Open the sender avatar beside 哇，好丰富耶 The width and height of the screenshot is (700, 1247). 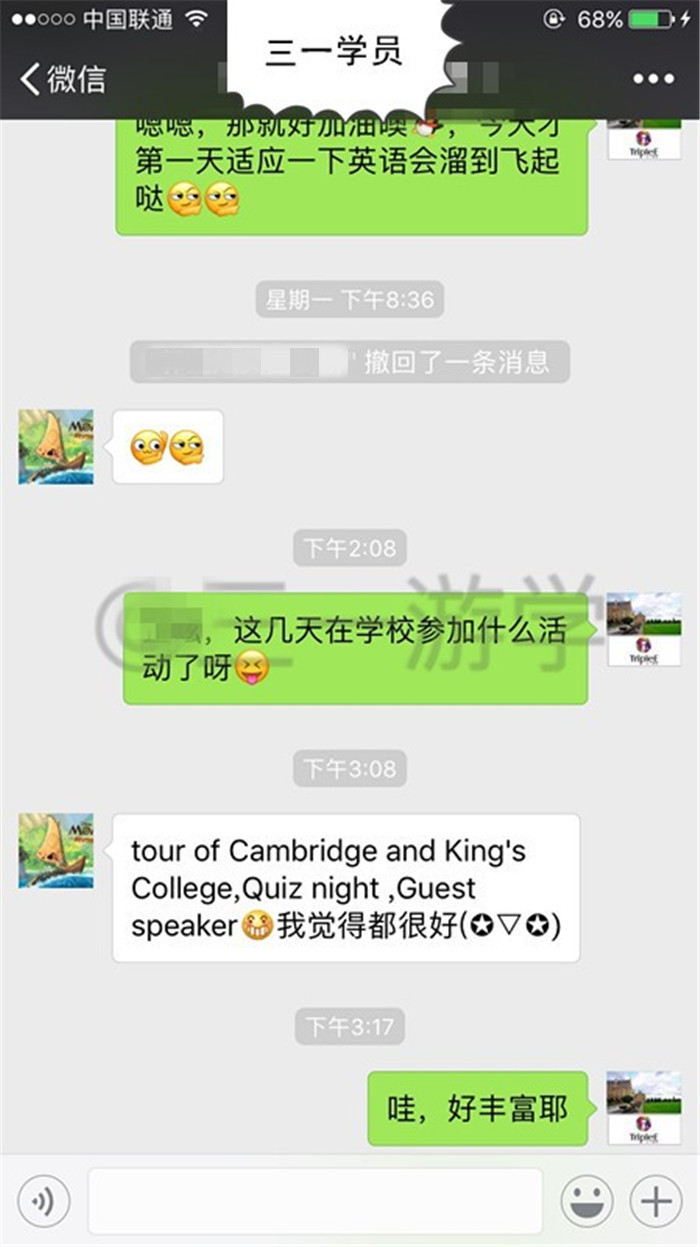click(x=644, y=1108)
